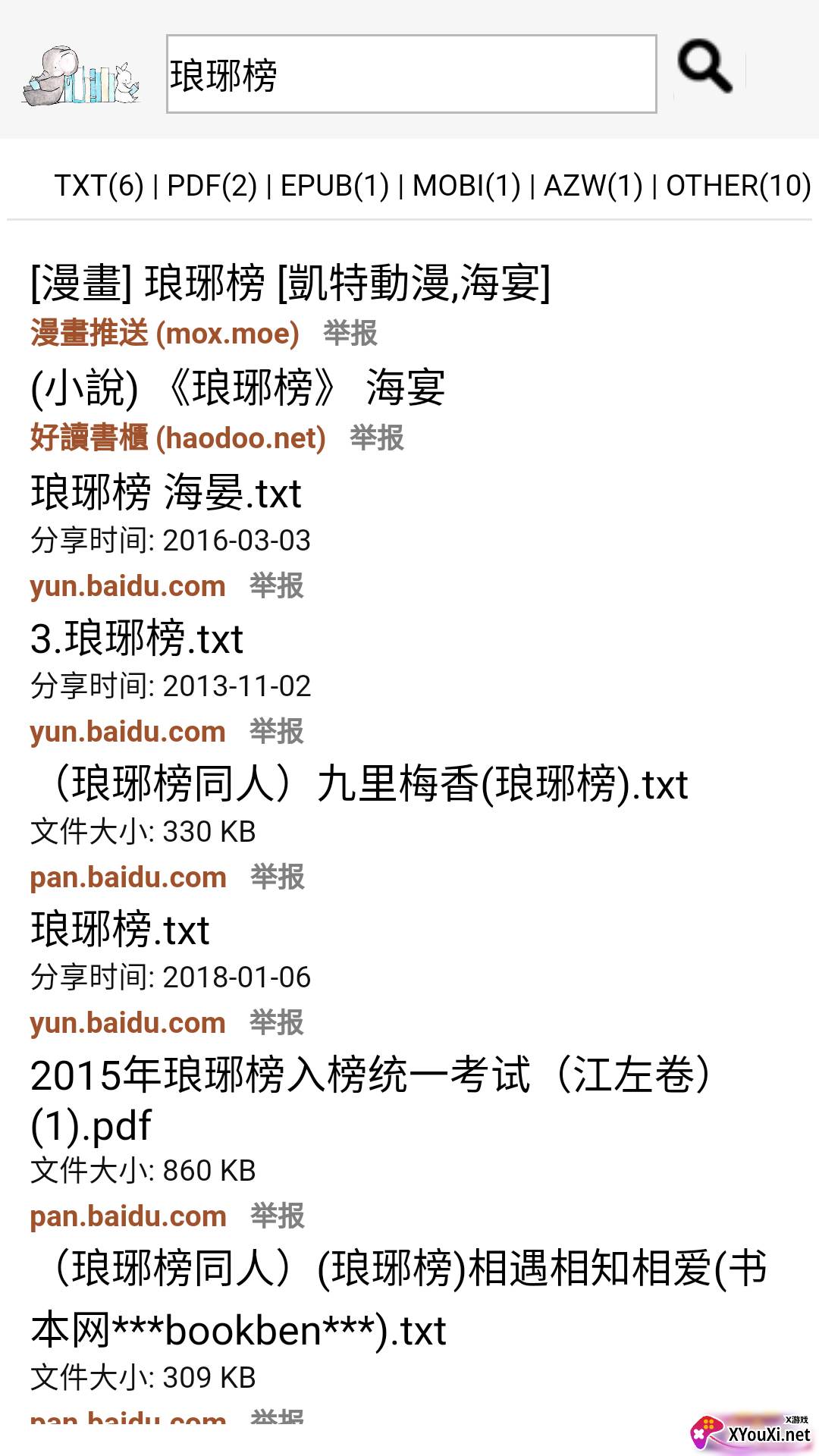The image size is (819, 1456).
Task: Focus the search box containing 琅琊榜
Action: (x=411, y=74)
